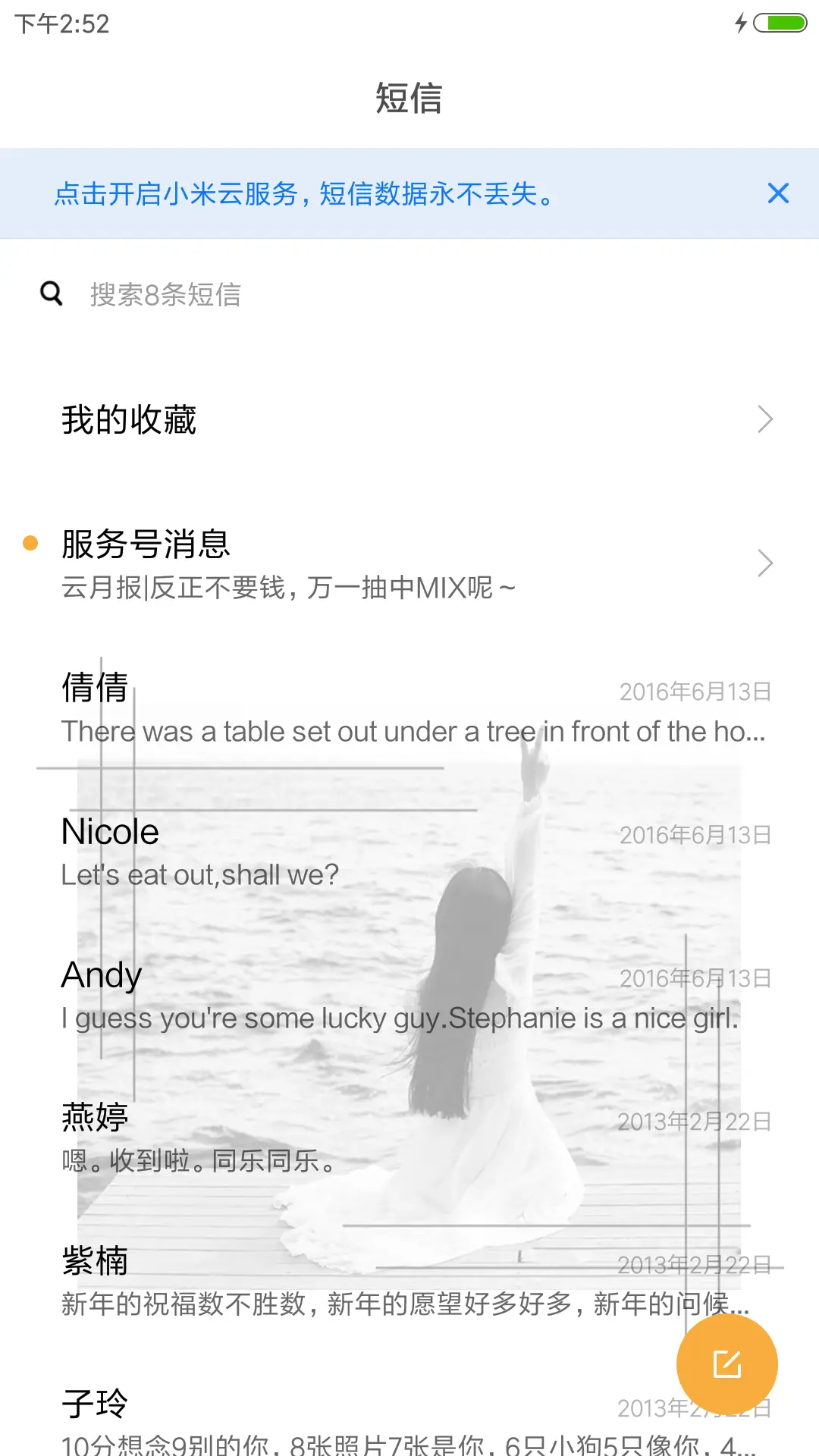The image size is (819, 1456).
Task: Click the charging bolt icon
Action: (741, 23)
